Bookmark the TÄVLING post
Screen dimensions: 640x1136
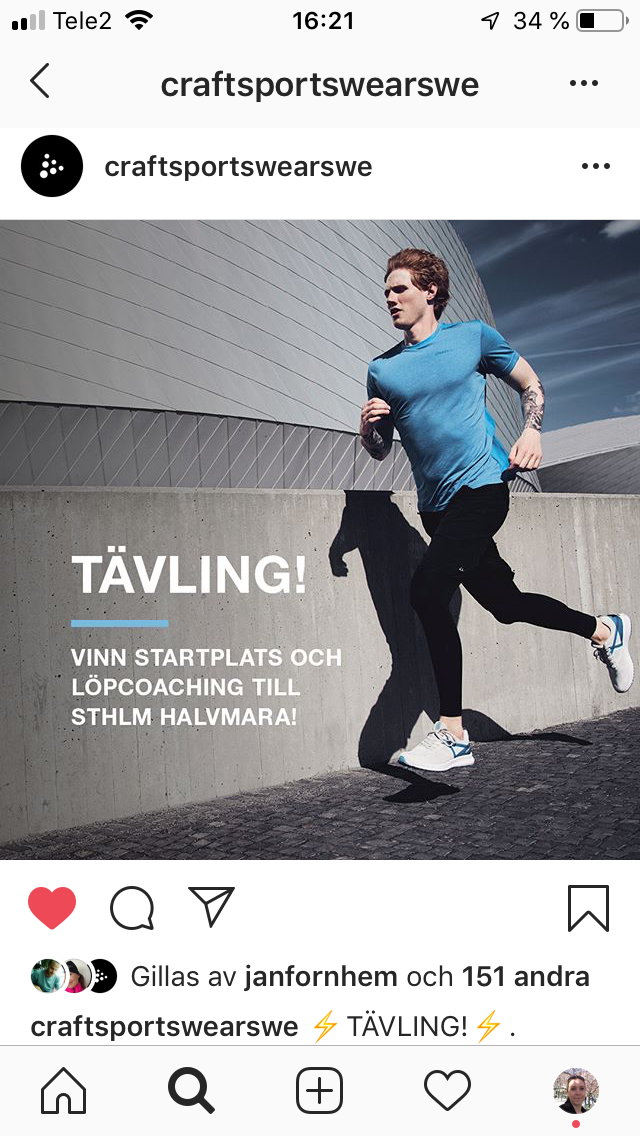588,908
